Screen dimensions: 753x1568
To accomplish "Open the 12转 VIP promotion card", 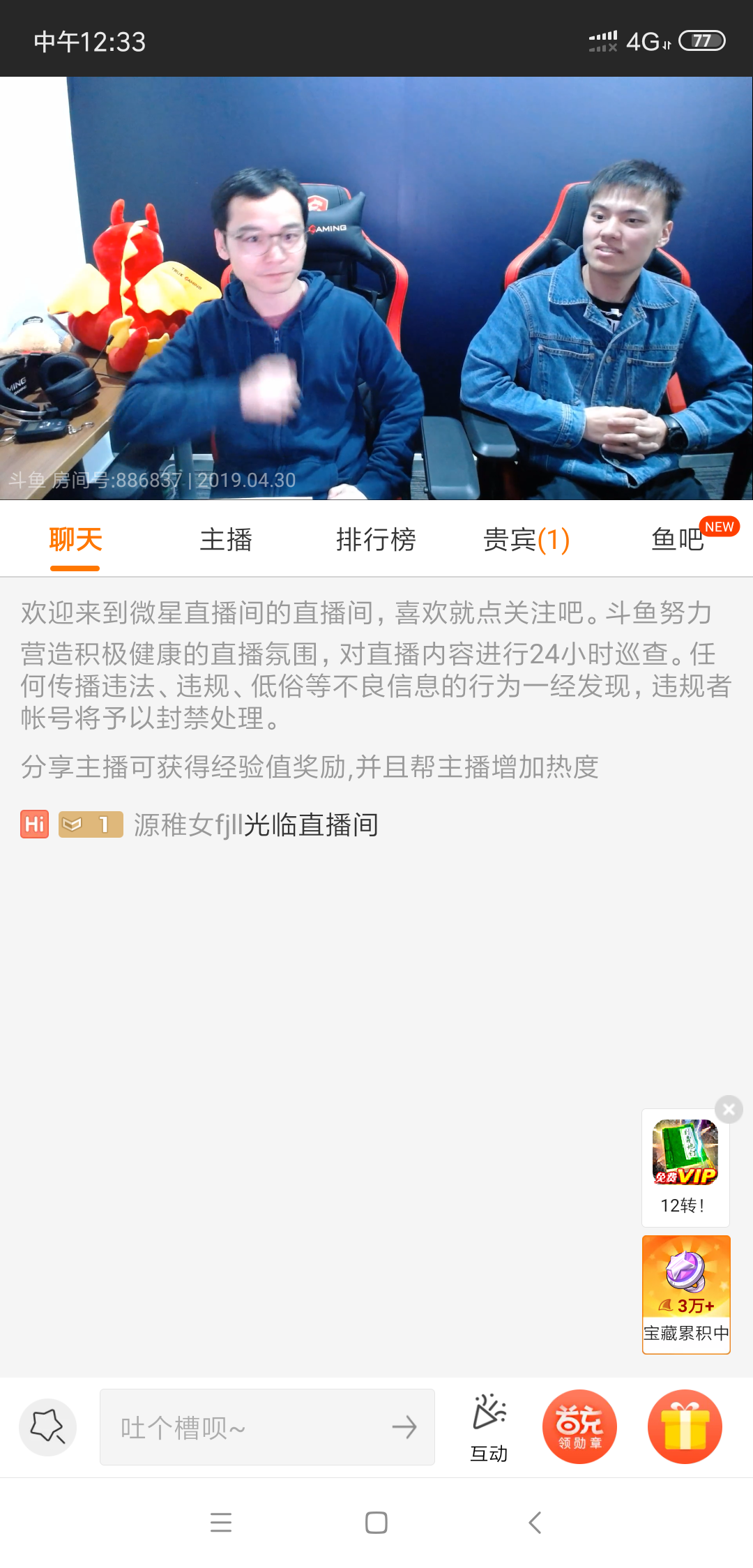I will pos(685,1168).
